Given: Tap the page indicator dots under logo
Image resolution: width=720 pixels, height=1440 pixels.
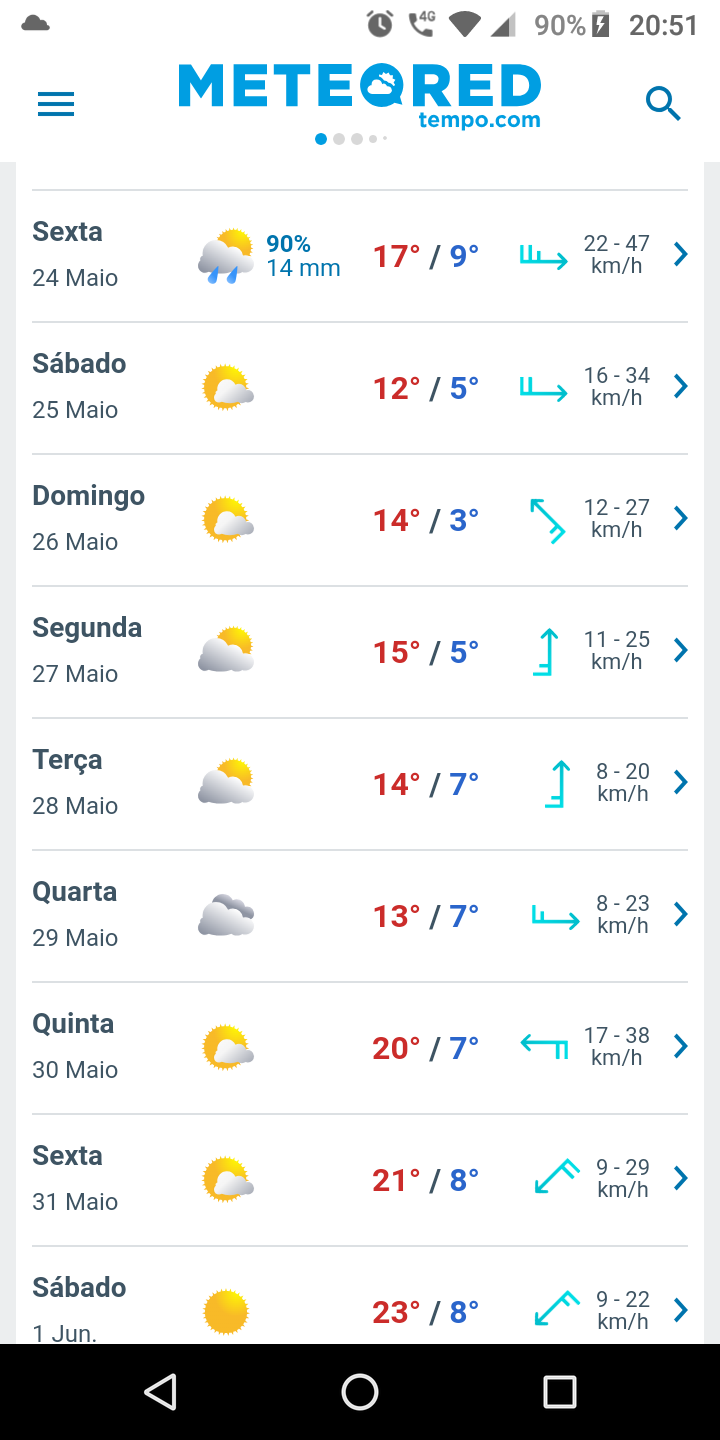Looking at the screenshot, I should pos(351,139).
